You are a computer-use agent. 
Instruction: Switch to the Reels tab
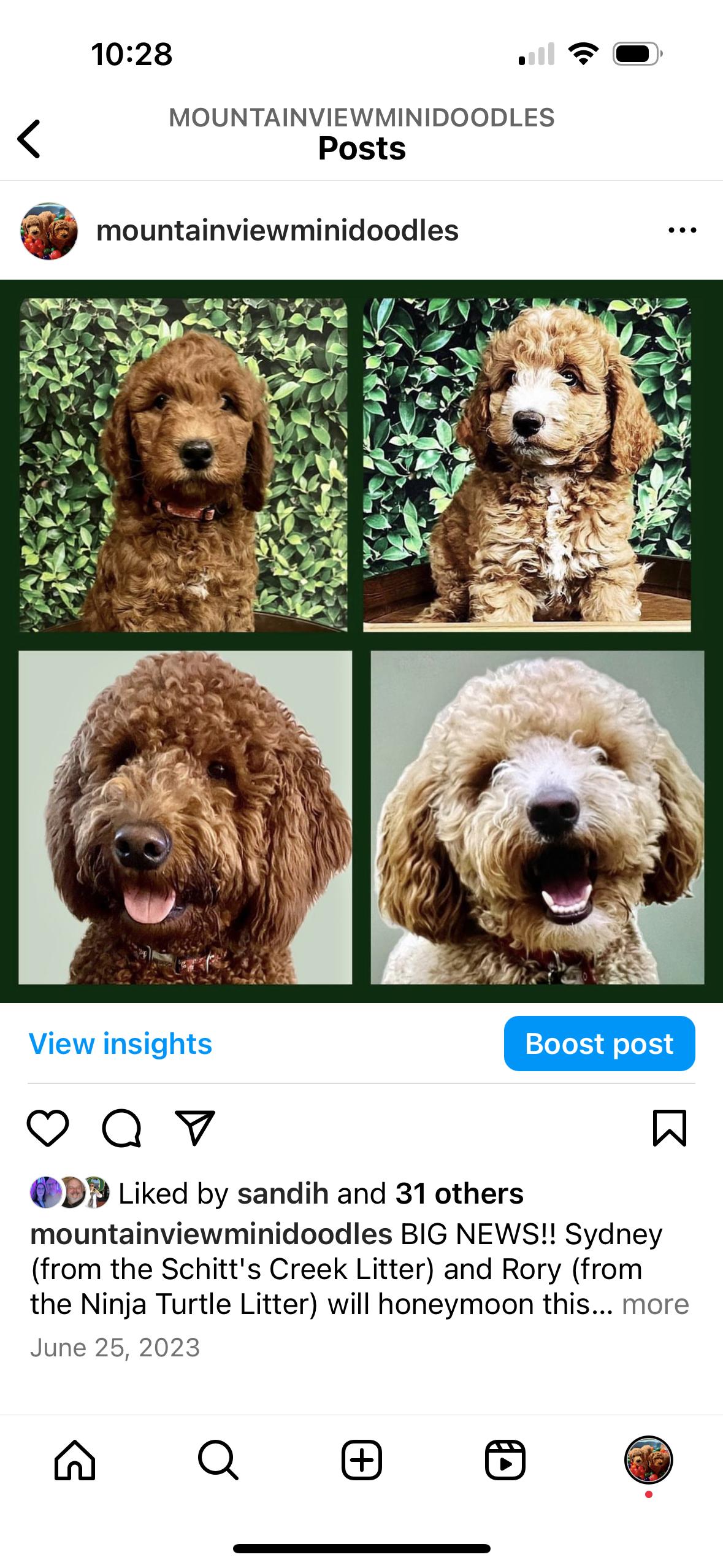point(505,1460)
